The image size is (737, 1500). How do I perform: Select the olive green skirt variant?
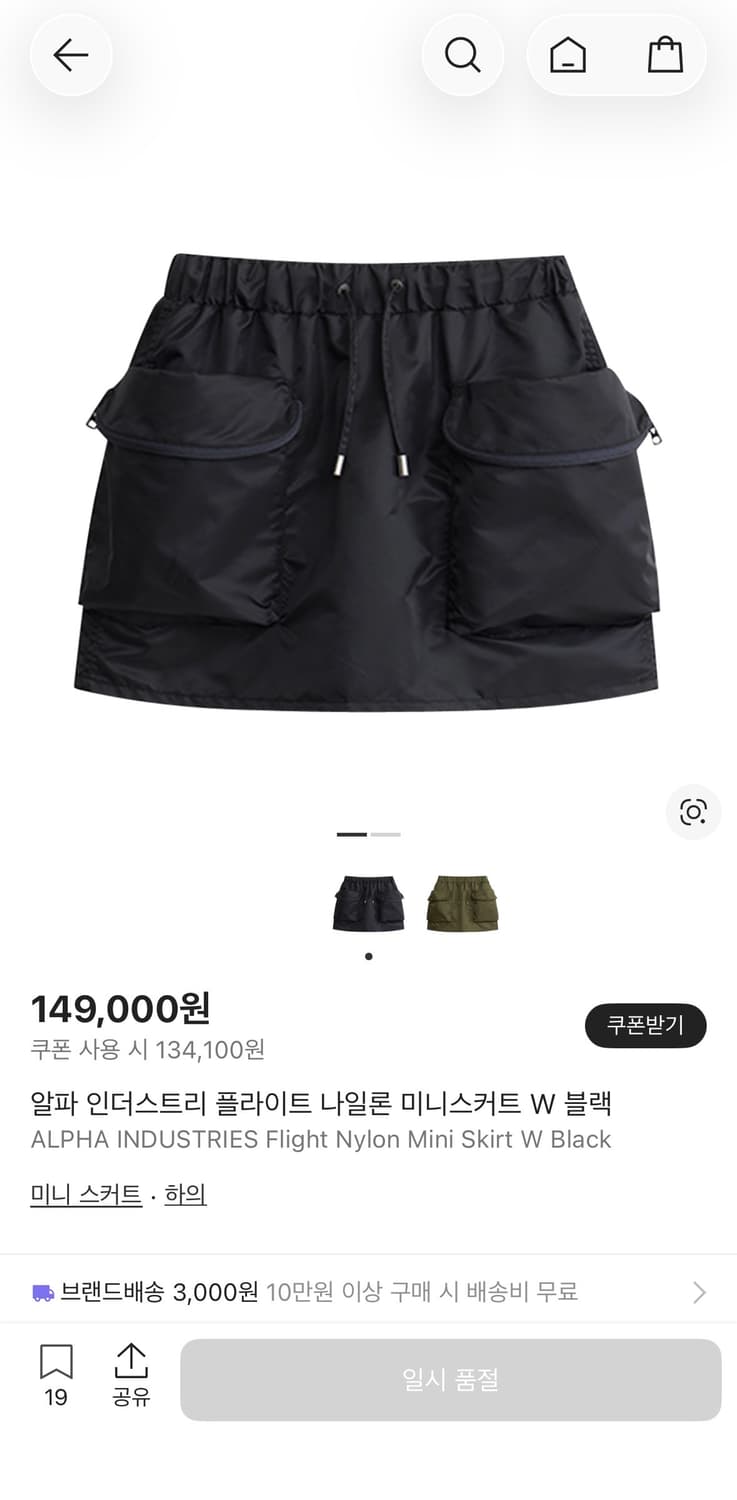[x=465, y=901]
